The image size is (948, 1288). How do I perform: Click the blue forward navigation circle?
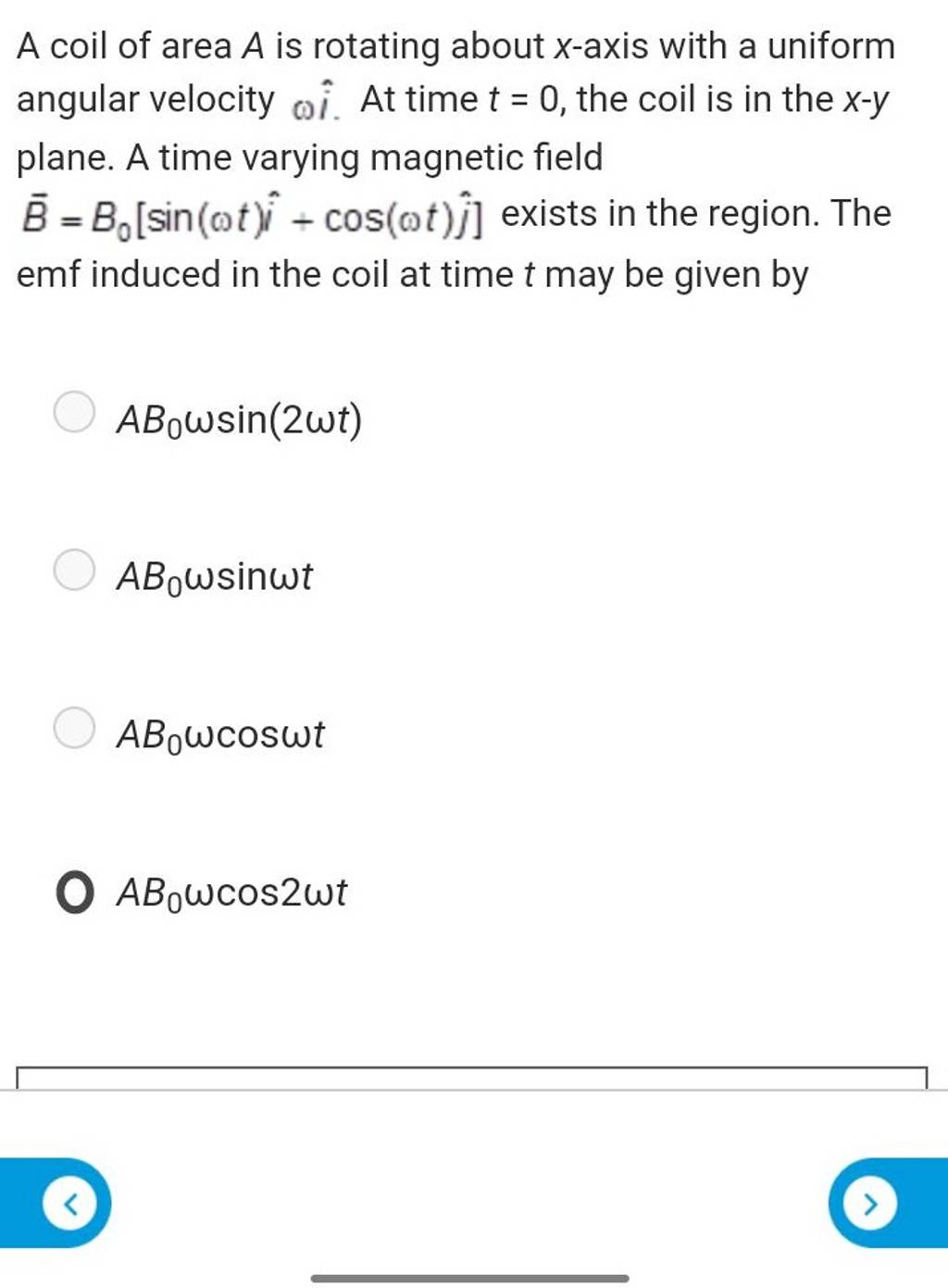tap(868, 1202)
